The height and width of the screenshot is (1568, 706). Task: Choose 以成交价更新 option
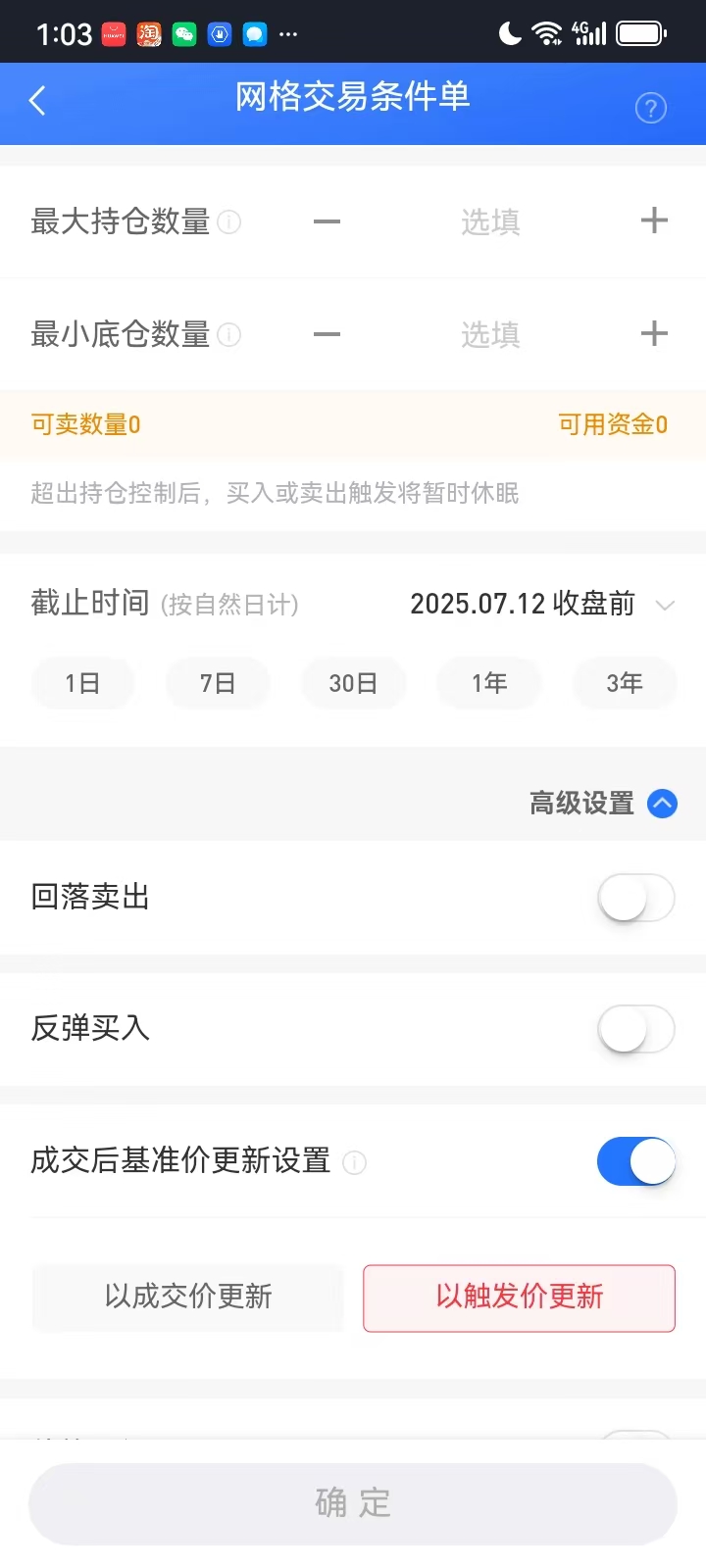(188, 1297)
